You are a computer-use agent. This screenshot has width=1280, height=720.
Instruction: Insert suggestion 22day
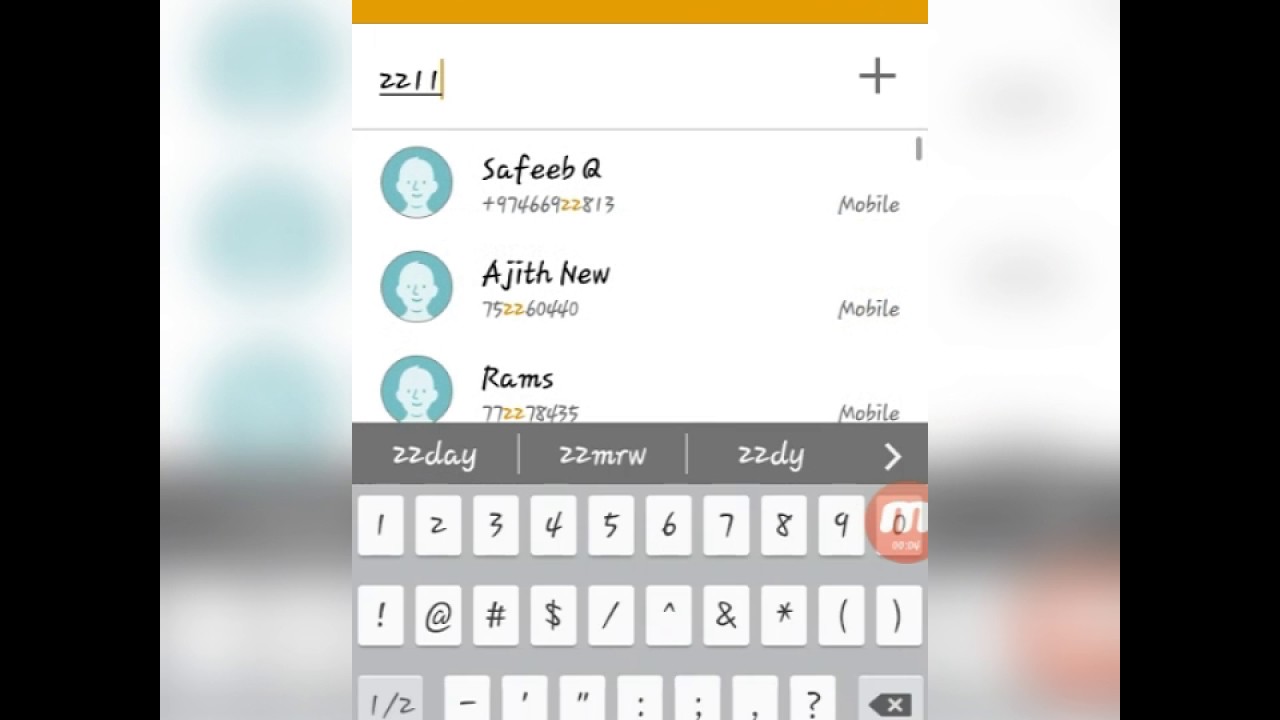[434, 455]
